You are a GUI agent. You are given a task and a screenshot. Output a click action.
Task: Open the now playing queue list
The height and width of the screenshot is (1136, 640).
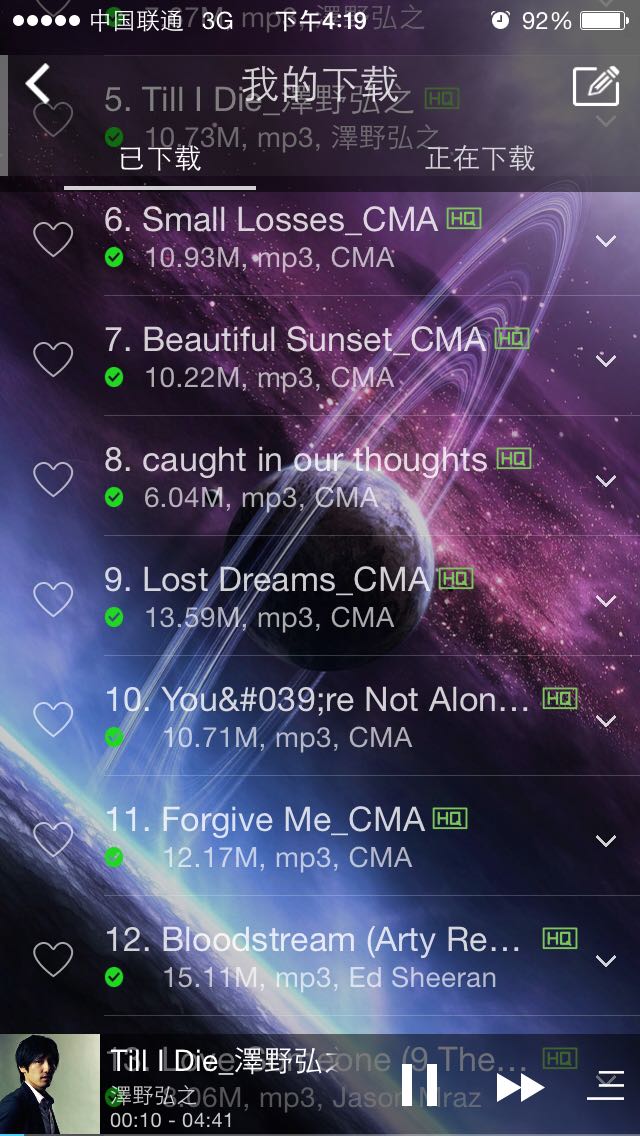point(605,1085)
